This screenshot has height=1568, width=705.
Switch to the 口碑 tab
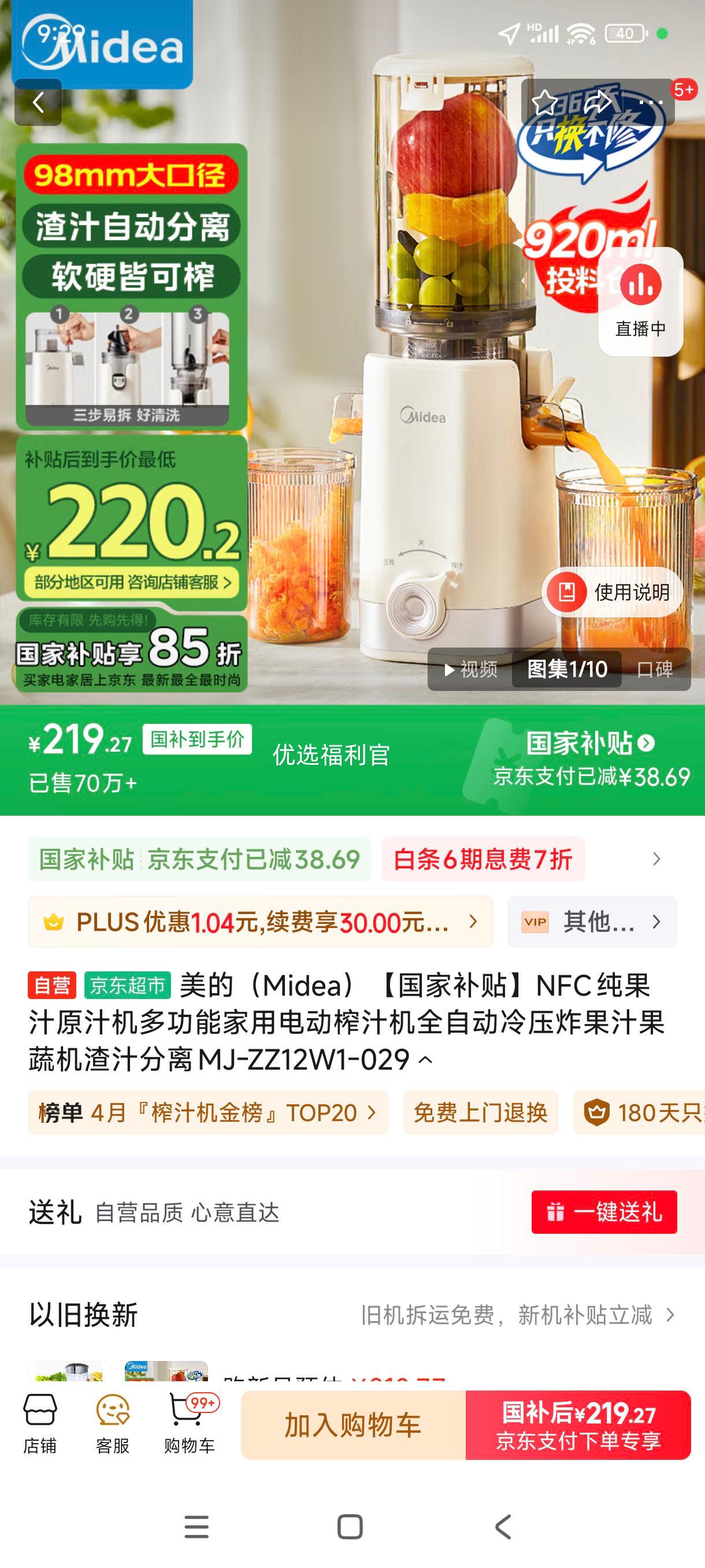[x=655, y=670]
